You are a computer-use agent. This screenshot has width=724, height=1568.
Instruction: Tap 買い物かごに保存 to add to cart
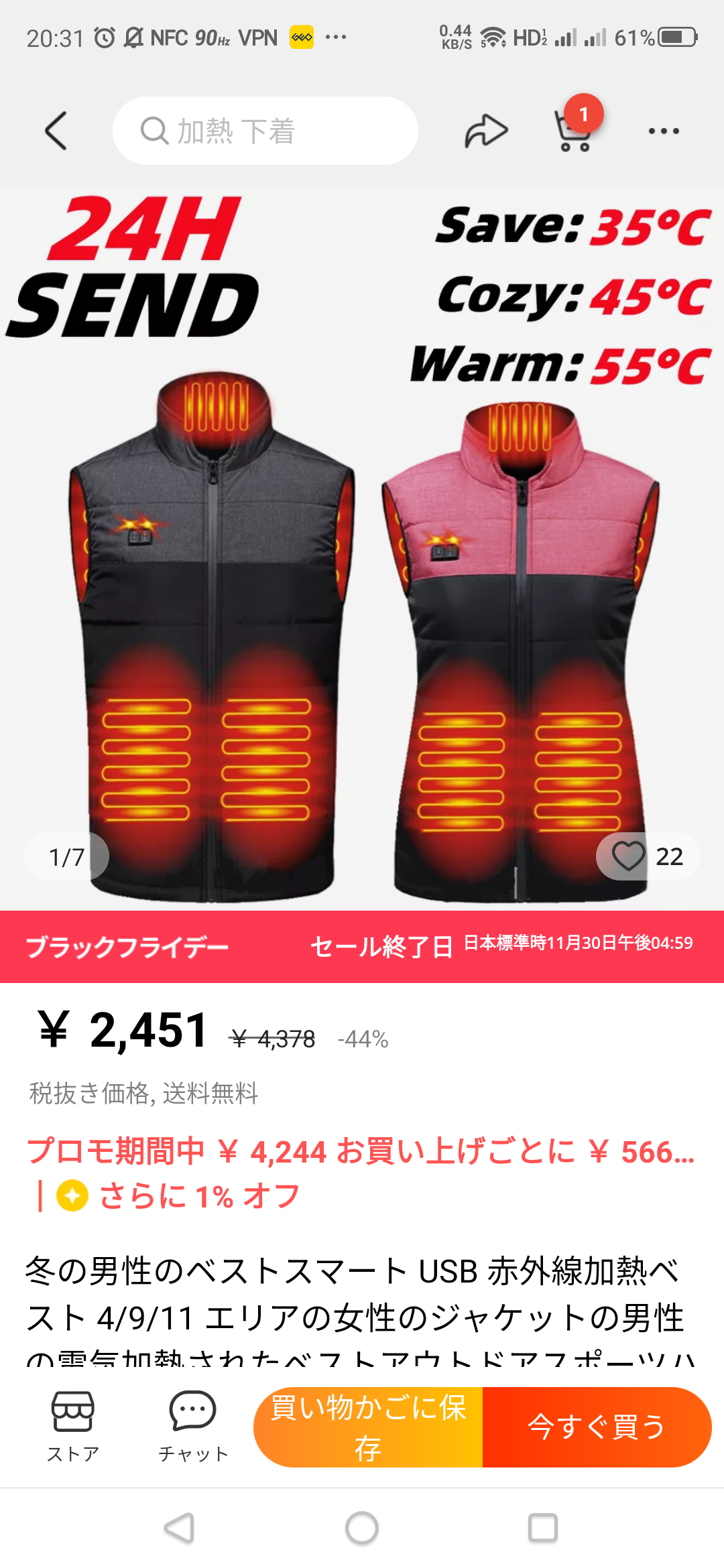click(x=368, y=1427)
